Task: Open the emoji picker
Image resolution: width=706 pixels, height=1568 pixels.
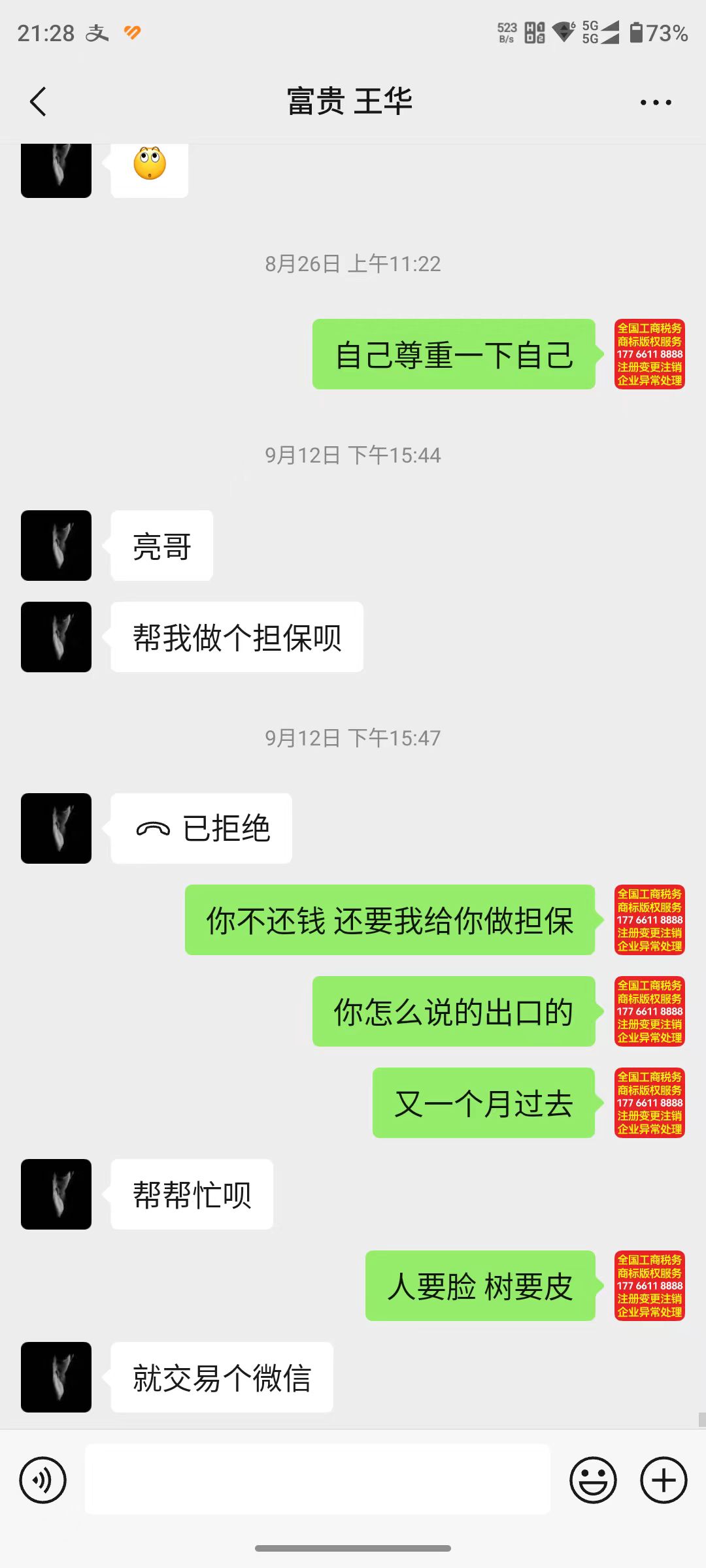Action: coord(593,1480)
